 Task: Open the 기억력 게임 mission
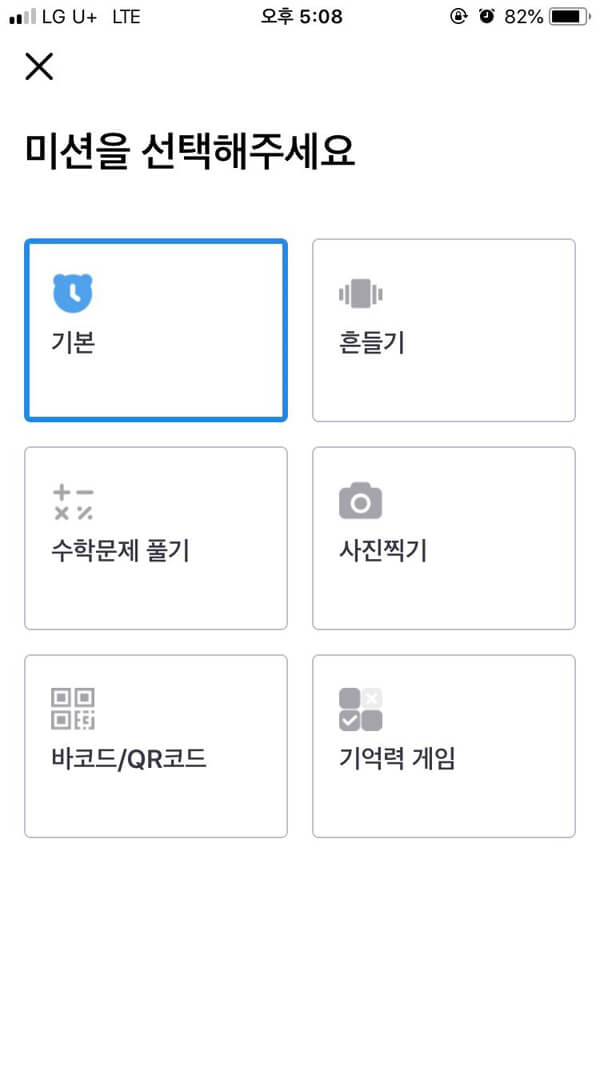[444, 746]
